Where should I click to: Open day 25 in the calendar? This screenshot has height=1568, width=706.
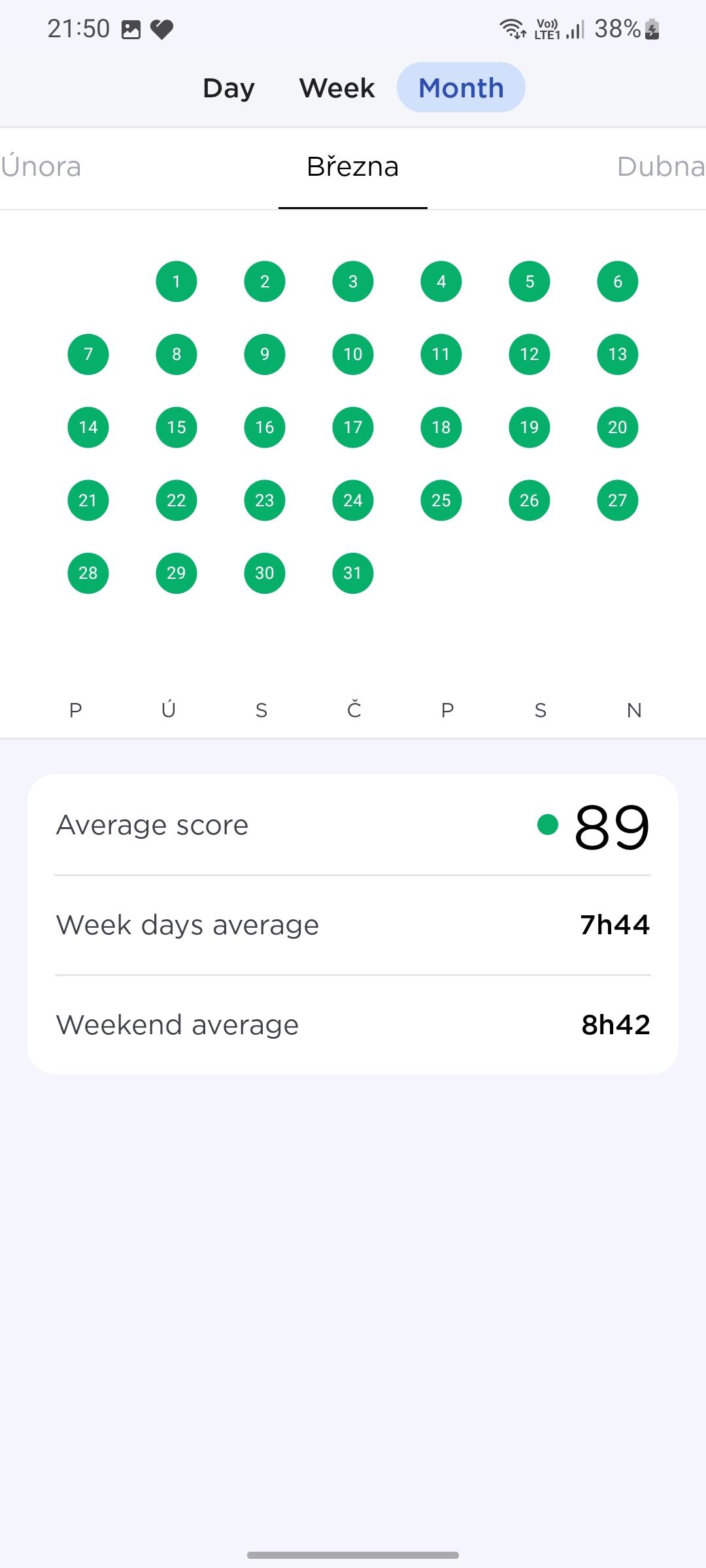click(x=441, y=500)
